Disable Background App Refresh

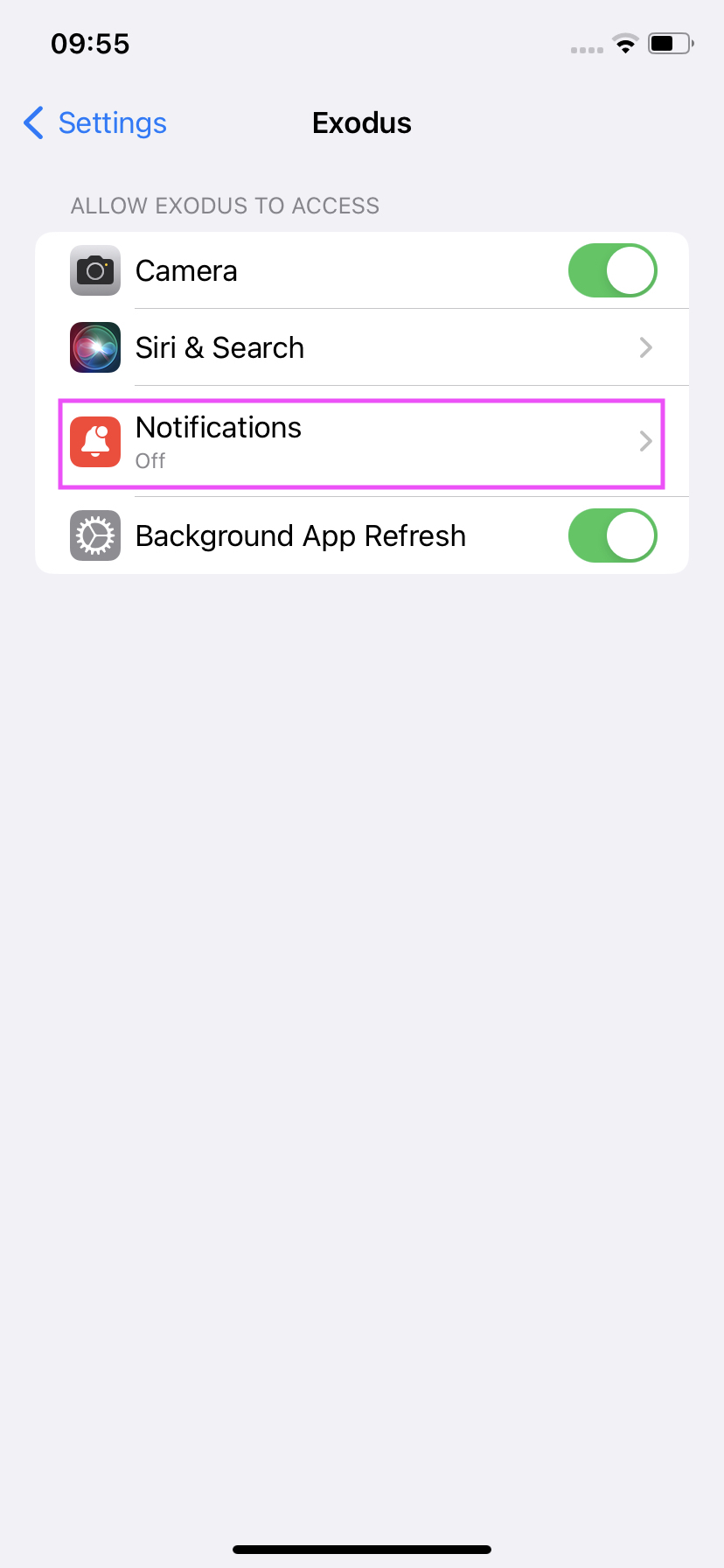pos(612,535)
